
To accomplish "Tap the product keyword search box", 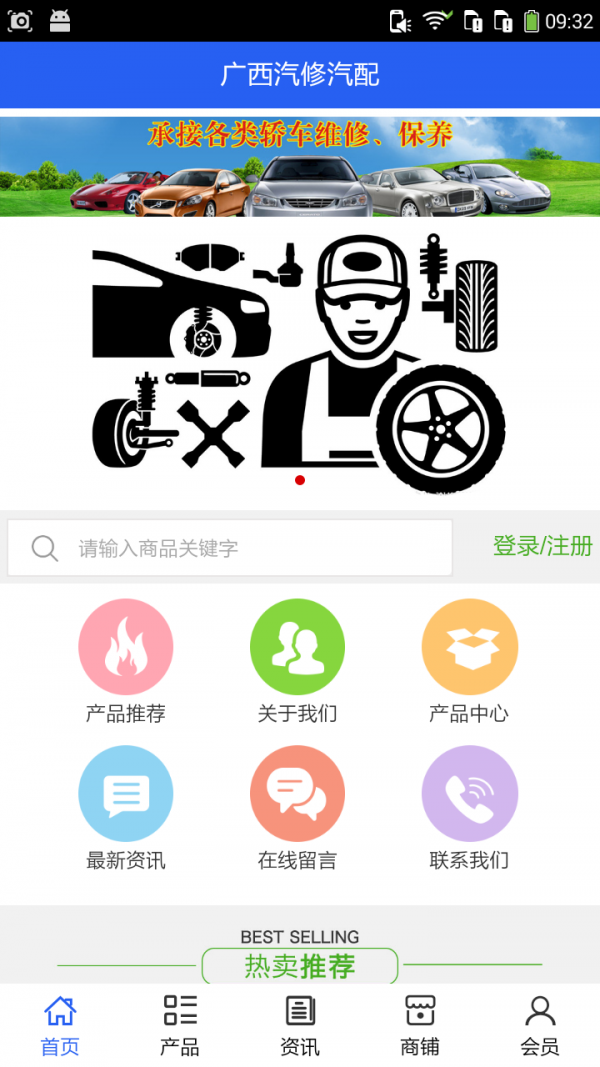I will pyautogui.click(x=230, y=548).
